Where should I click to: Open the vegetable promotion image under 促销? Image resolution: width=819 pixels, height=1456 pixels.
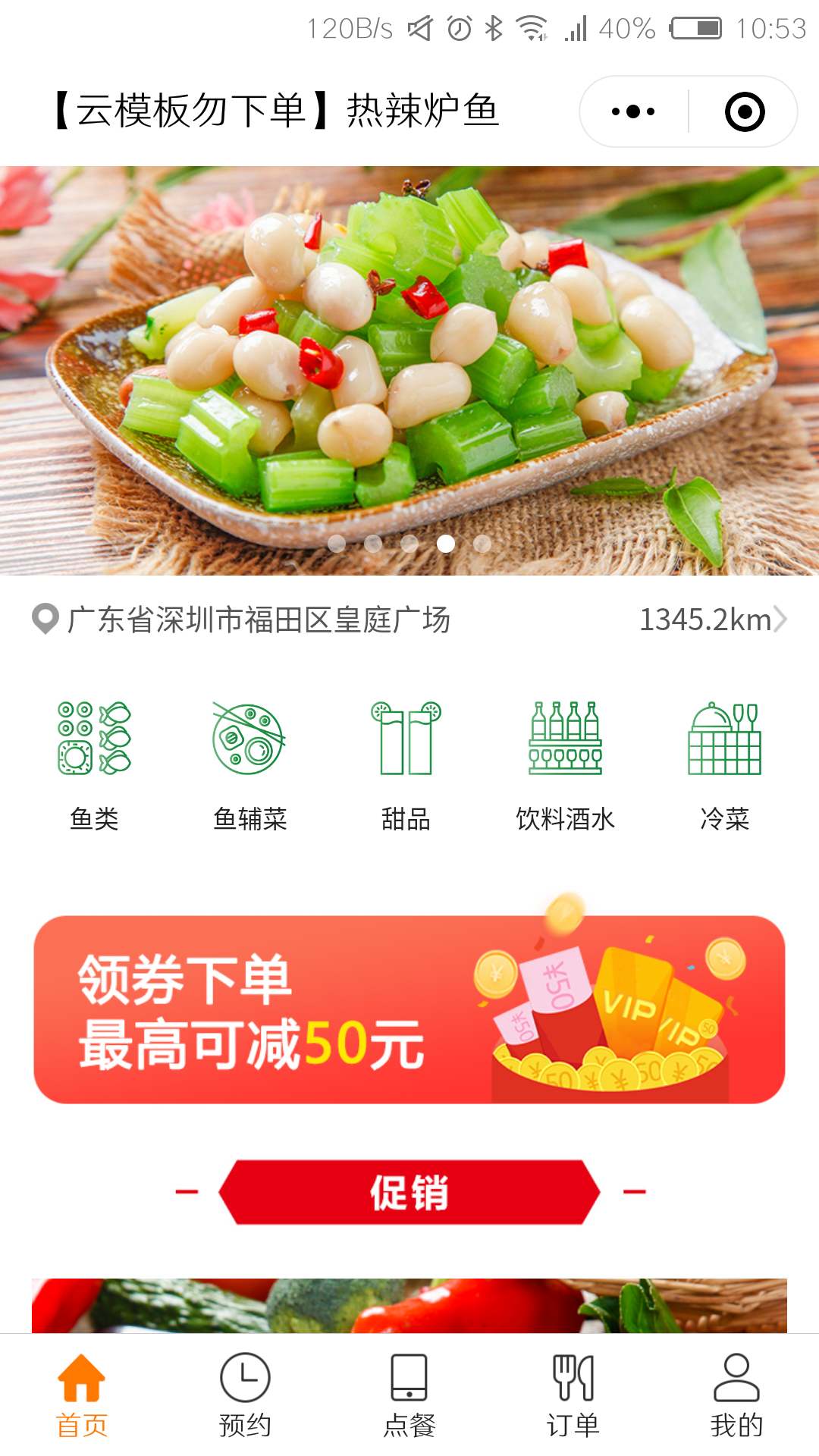click(x=409, y=1305)
